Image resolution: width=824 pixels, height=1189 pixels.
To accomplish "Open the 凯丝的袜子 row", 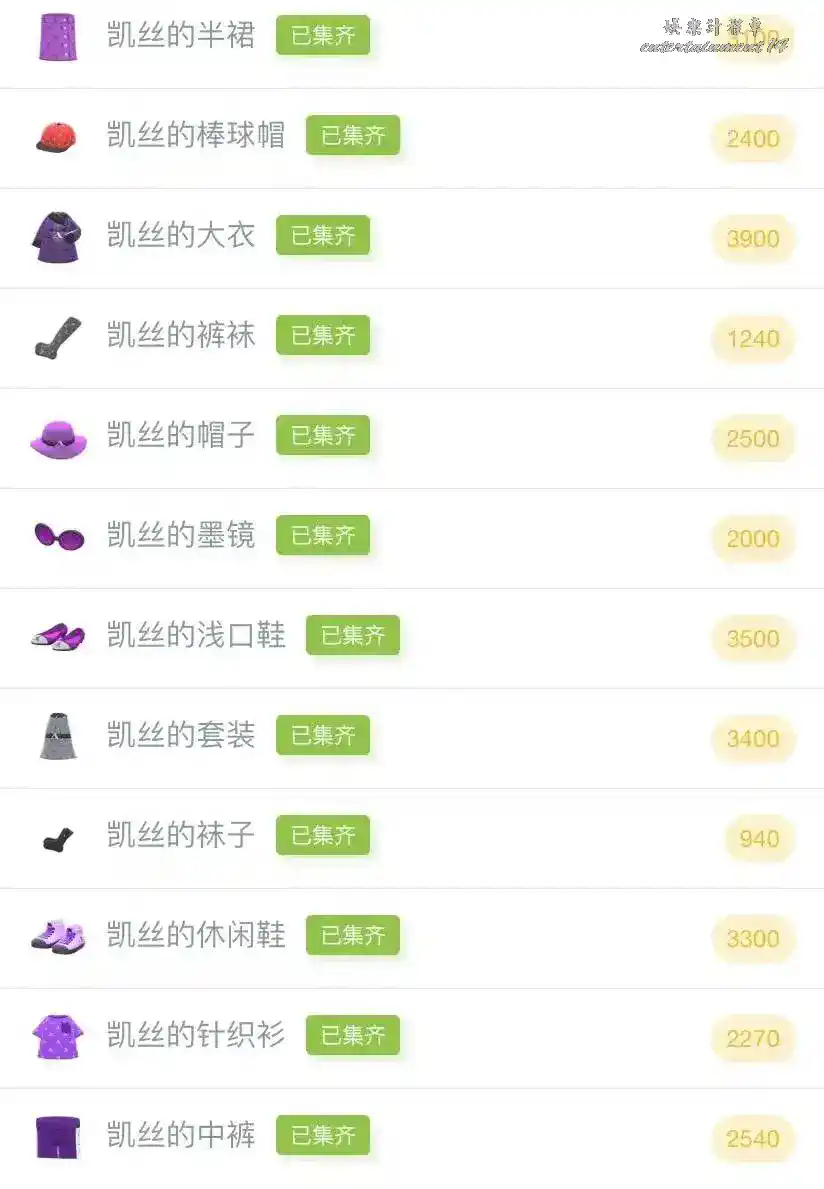I will point(181,836).
